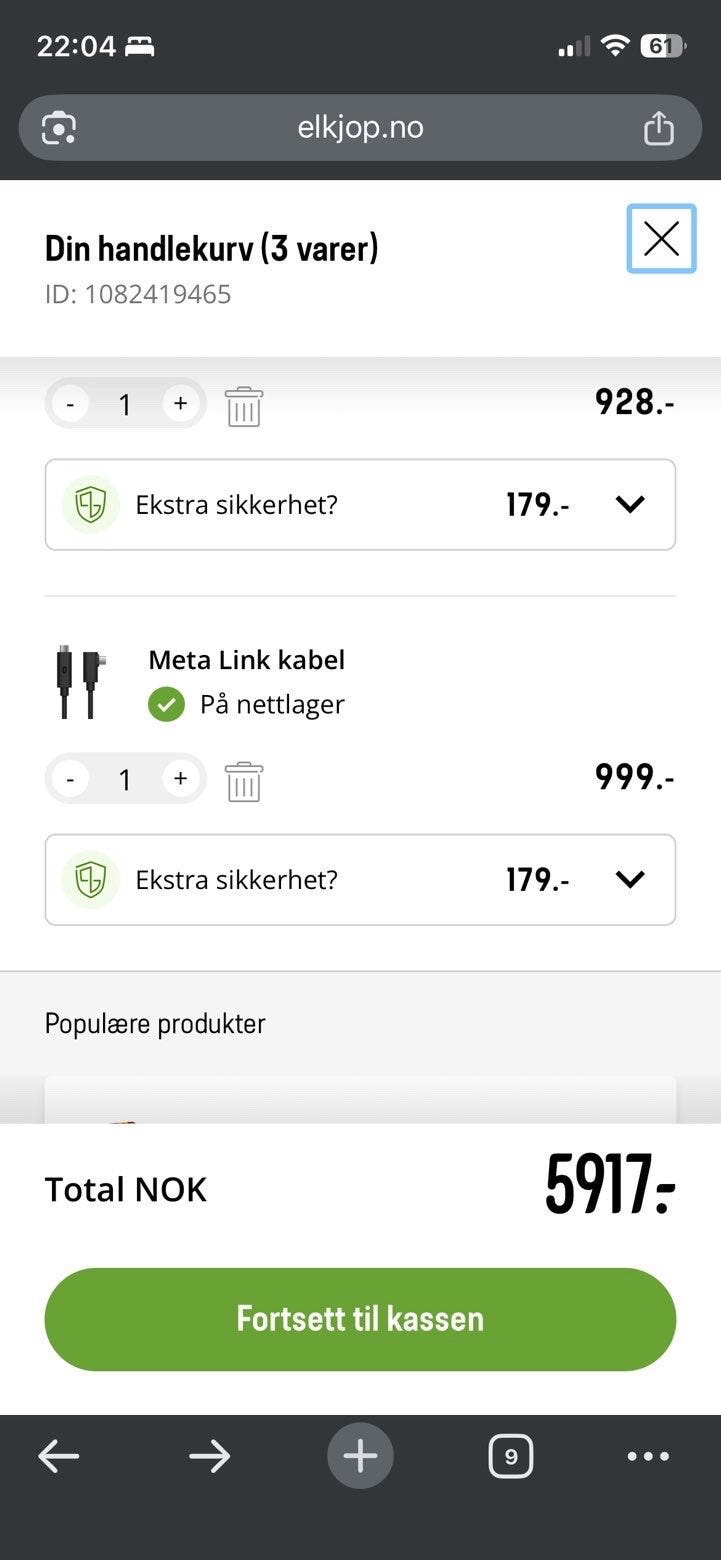The image size is (721, 1560).
Task: Tap the elkjop.no address field
Action: [360, 128]
